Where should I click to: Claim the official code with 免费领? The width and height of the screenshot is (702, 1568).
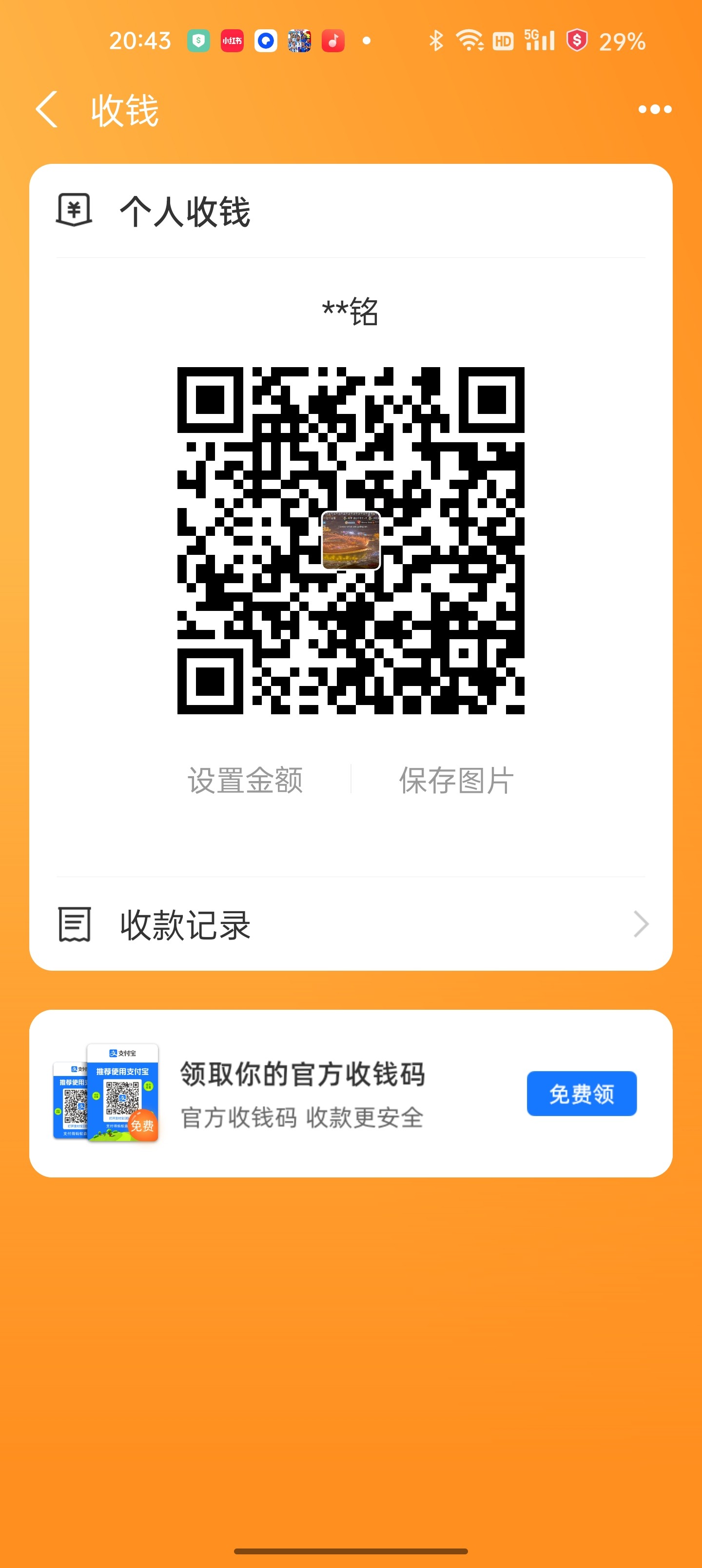[582, 1093]
